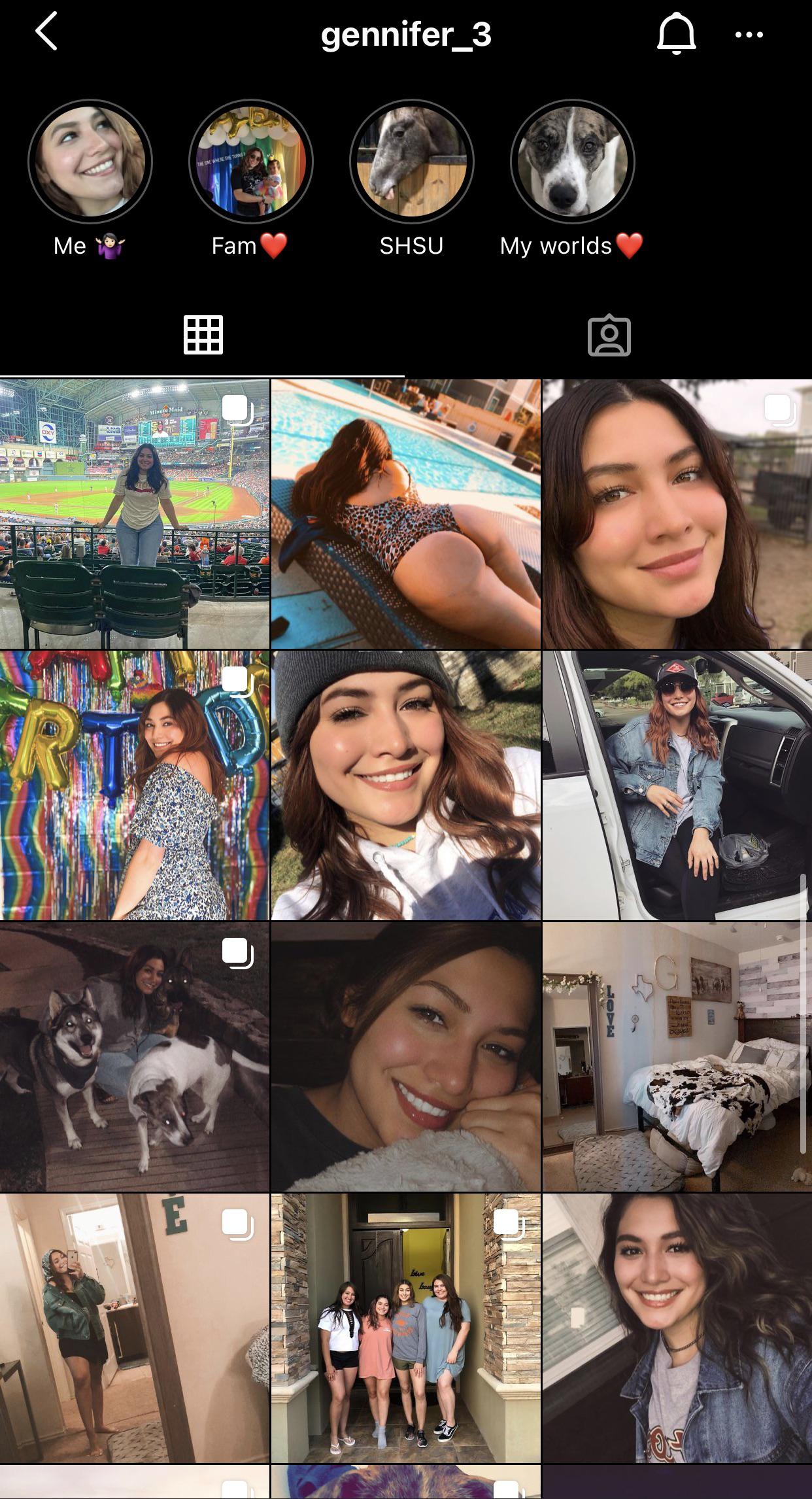The height and width of the screenshot is (1499, 812).
Task: Open the mirror selfie post
Action: tap(135, 1328)
